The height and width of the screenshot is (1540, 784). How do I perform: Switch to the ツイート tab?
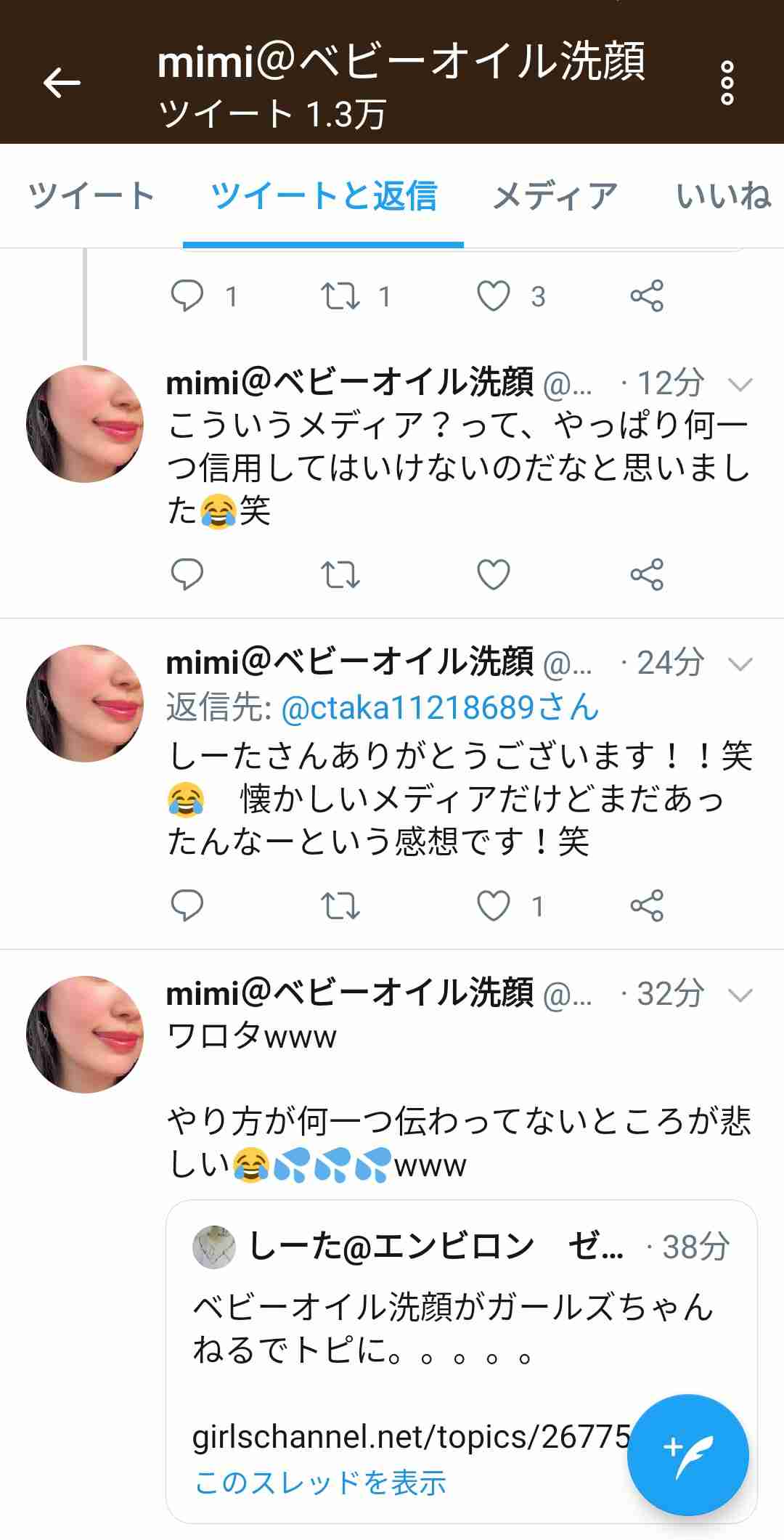point(91,196)
